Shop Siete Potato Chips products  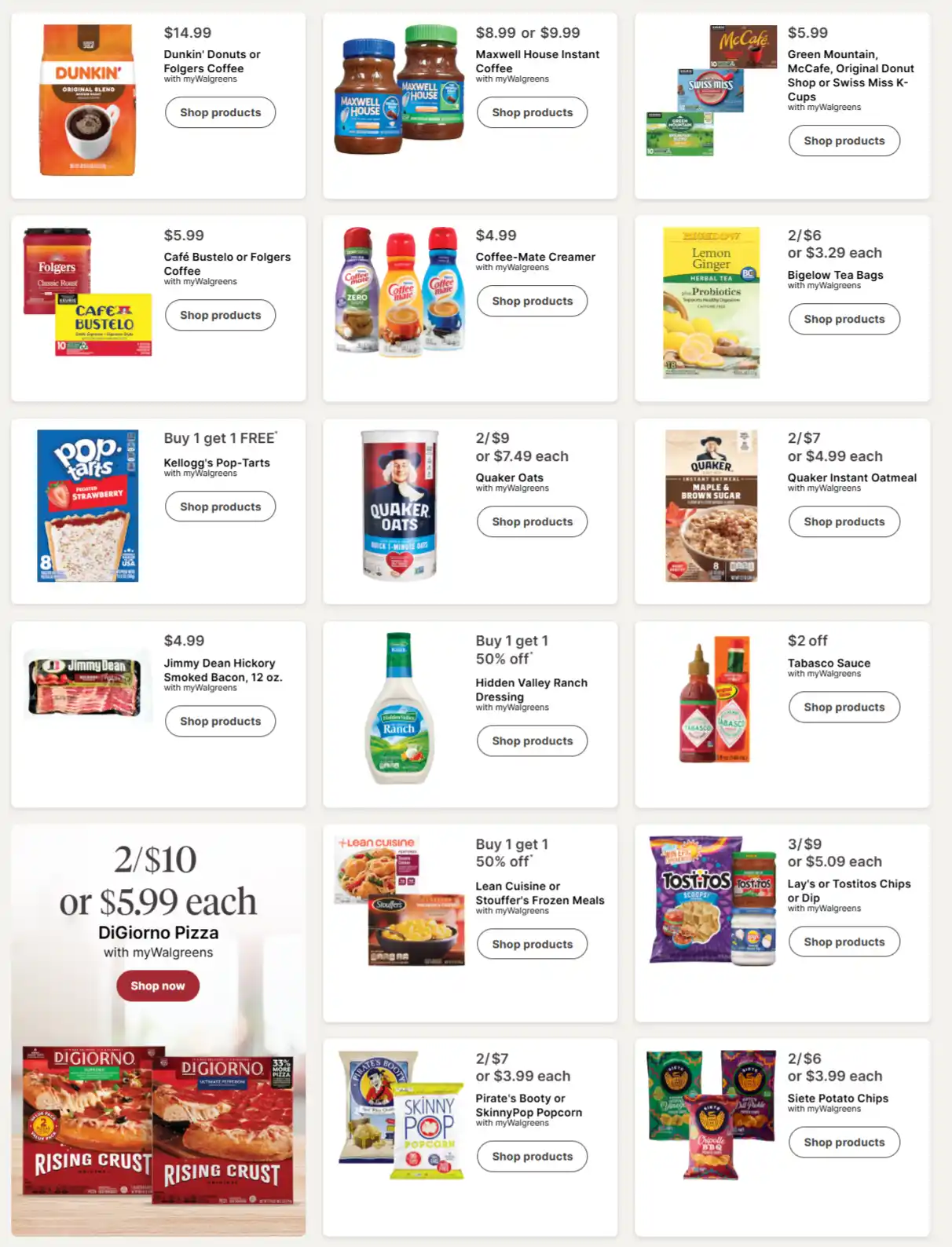pos(844,1142)
